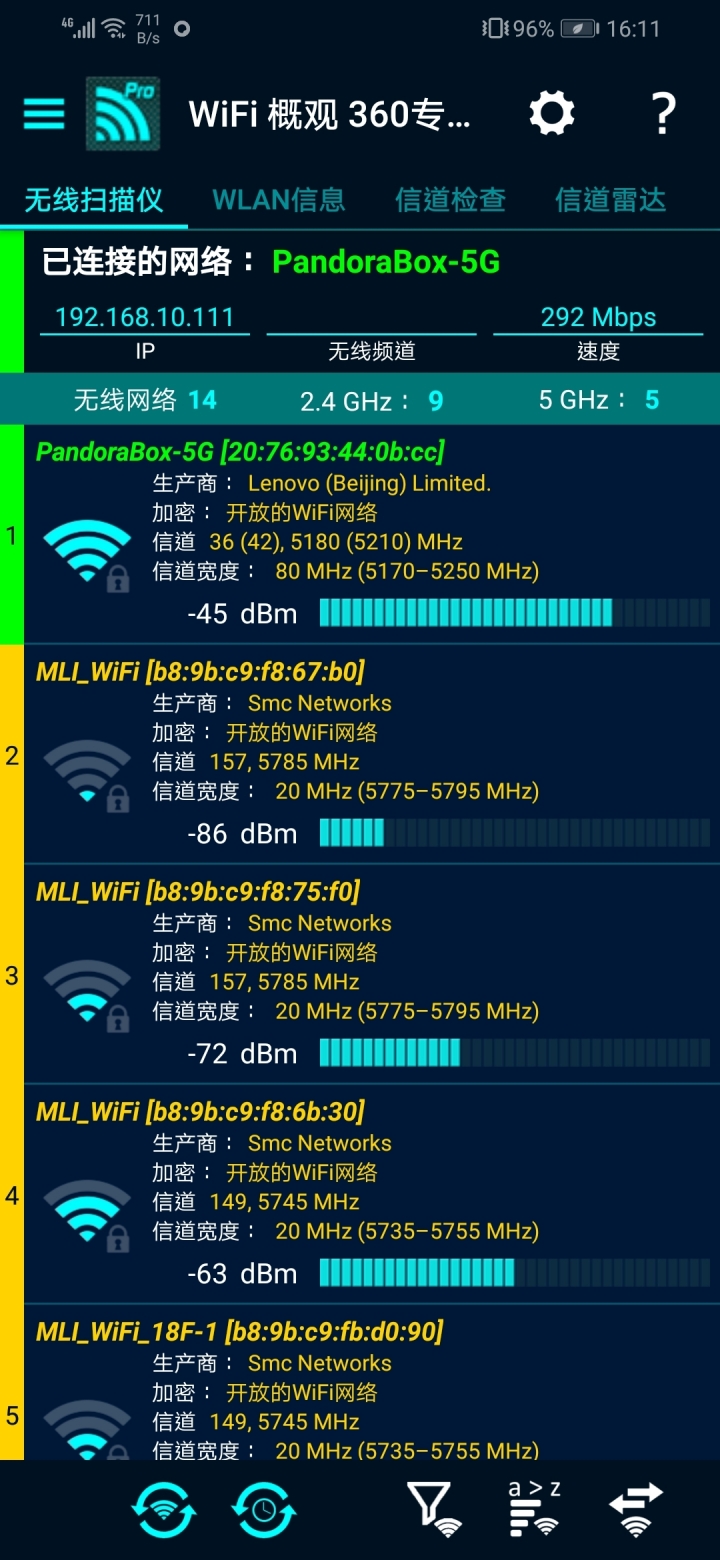Open the settings gear
The height and width of the screenshot is (1560, 720).
(552, 114)
